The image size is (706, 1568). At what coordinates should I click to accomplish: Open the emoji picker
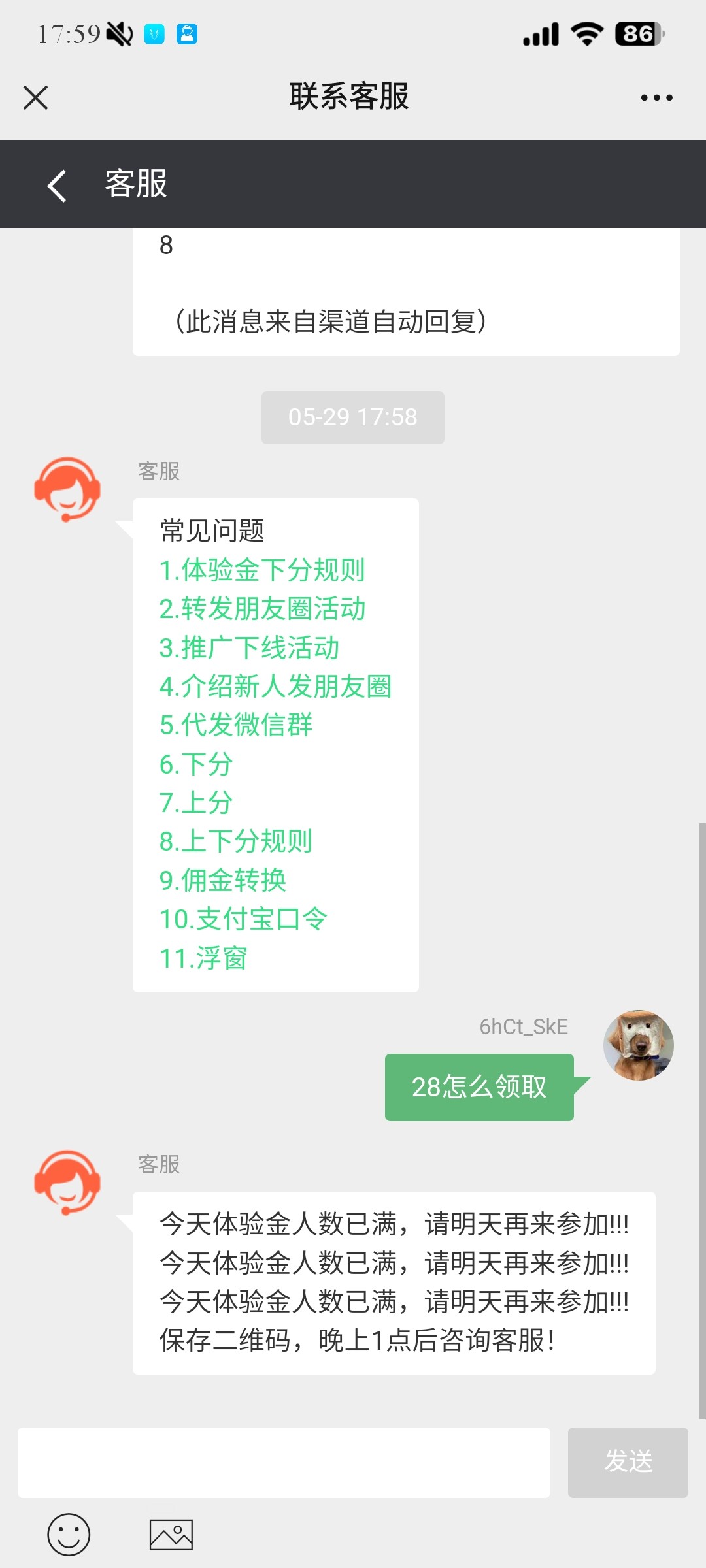69,1534
